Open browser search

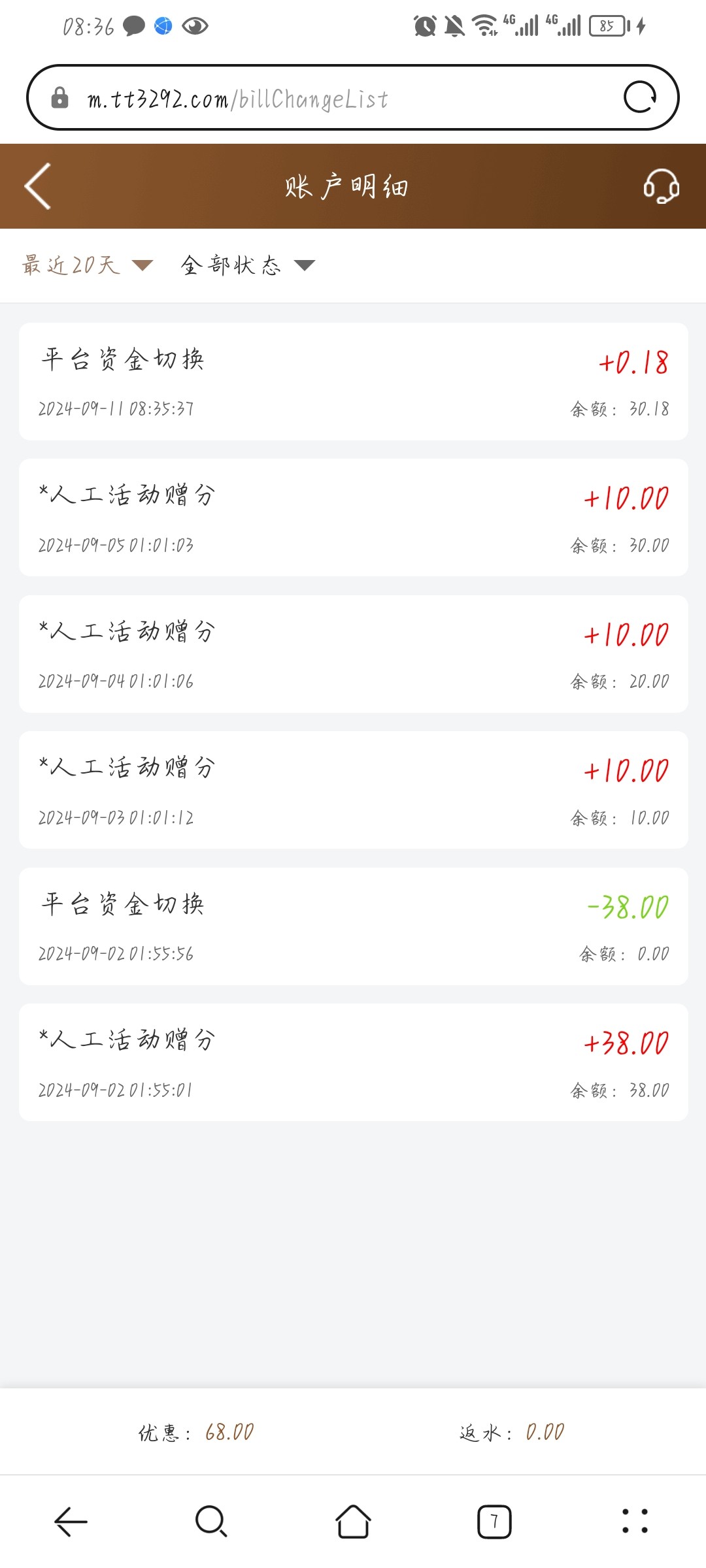tap(211, 1522)
